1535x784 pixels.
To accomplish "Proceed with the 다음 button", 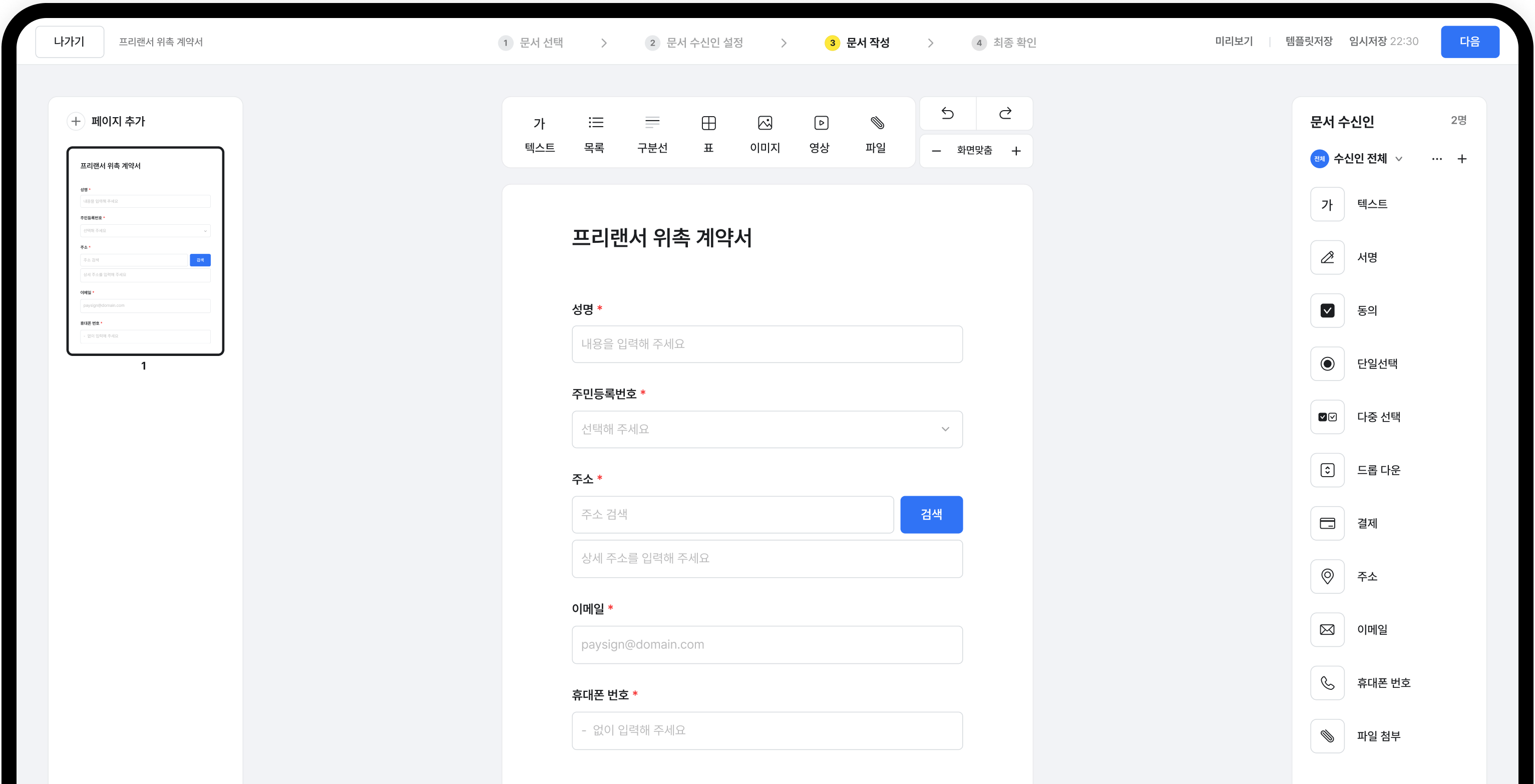I will (x=1469, y=42).
